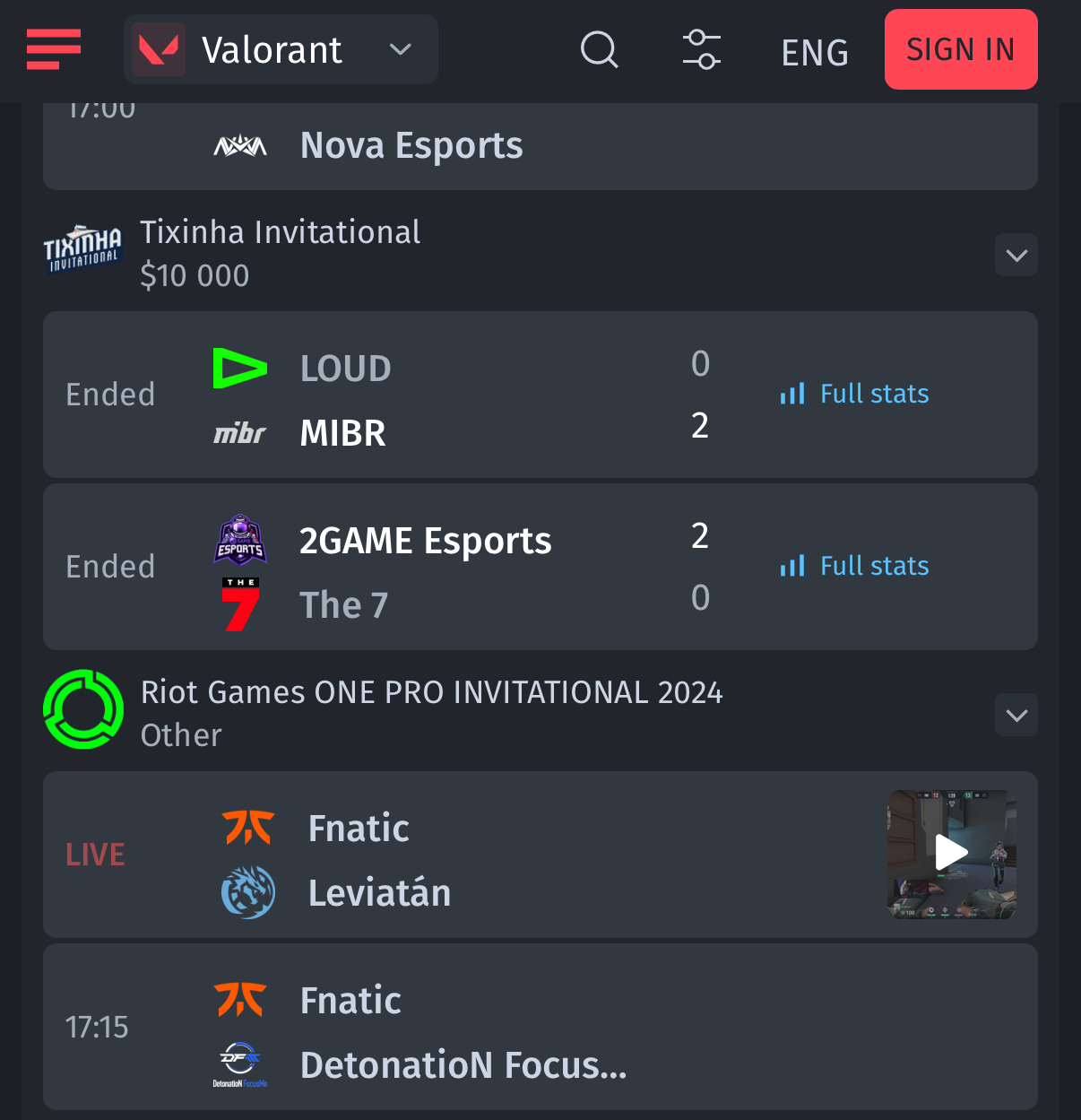View Full stats for 2GAME Esports vs The 7

855,566
